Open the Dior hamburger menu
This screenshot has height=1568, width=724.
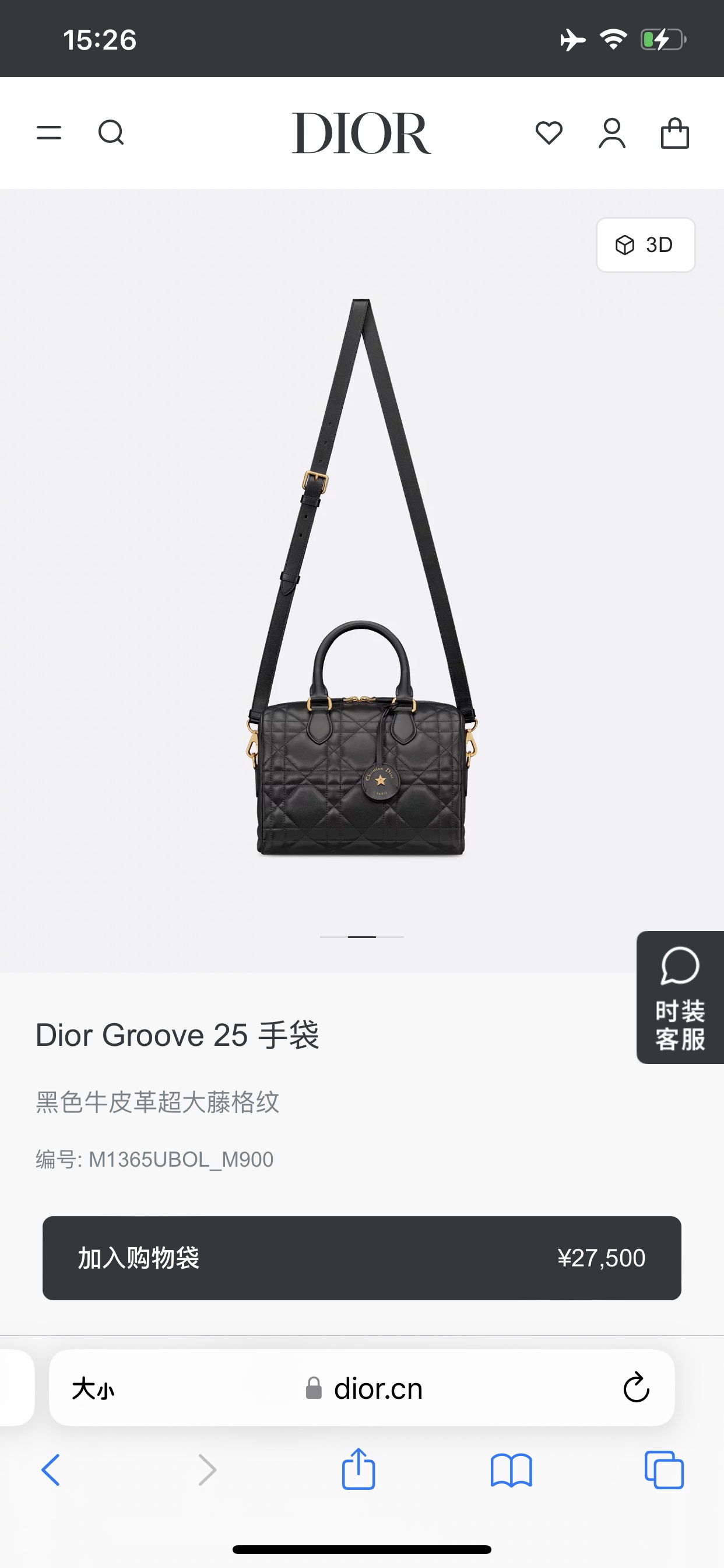(48, 132)
